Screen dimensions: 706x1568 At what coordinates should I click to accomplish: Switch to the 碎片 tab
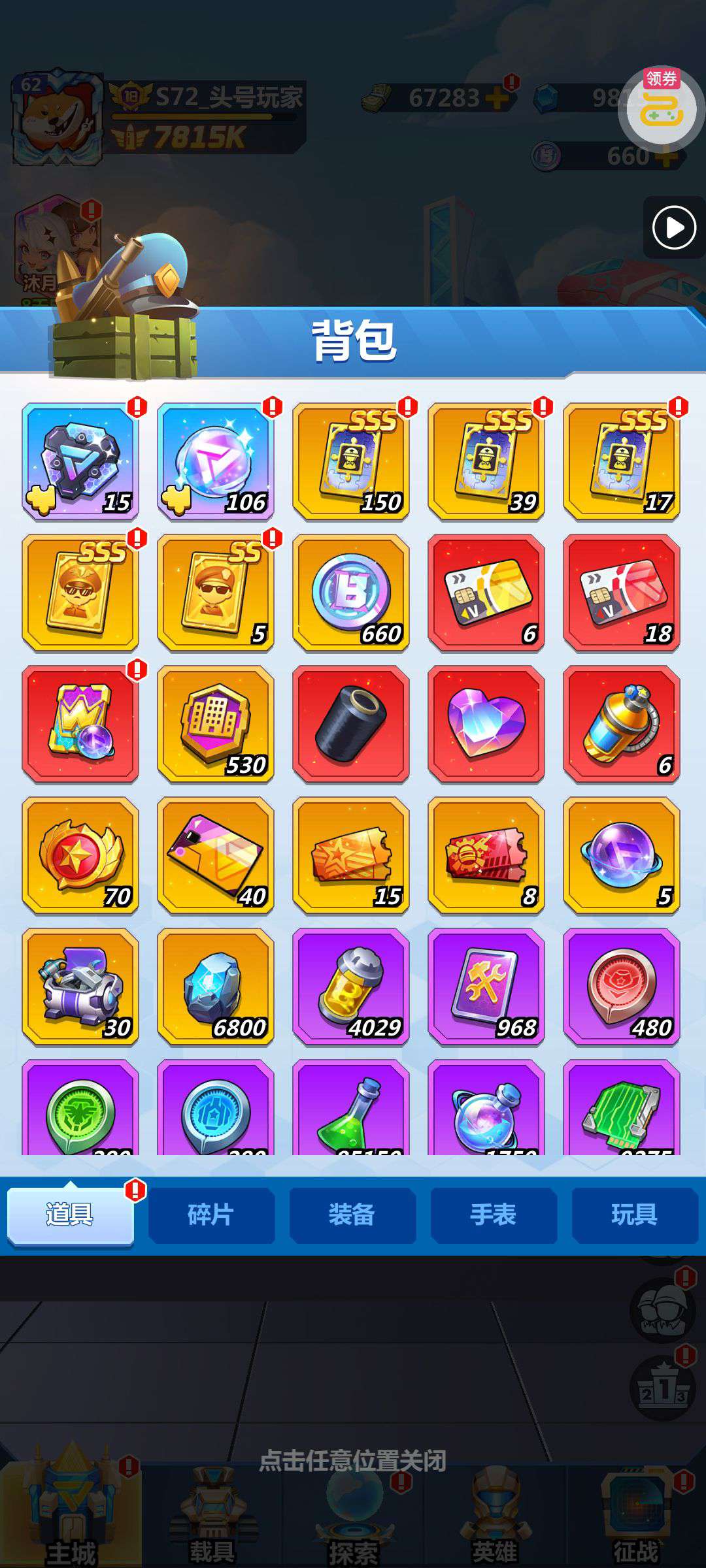(210, 1215)
